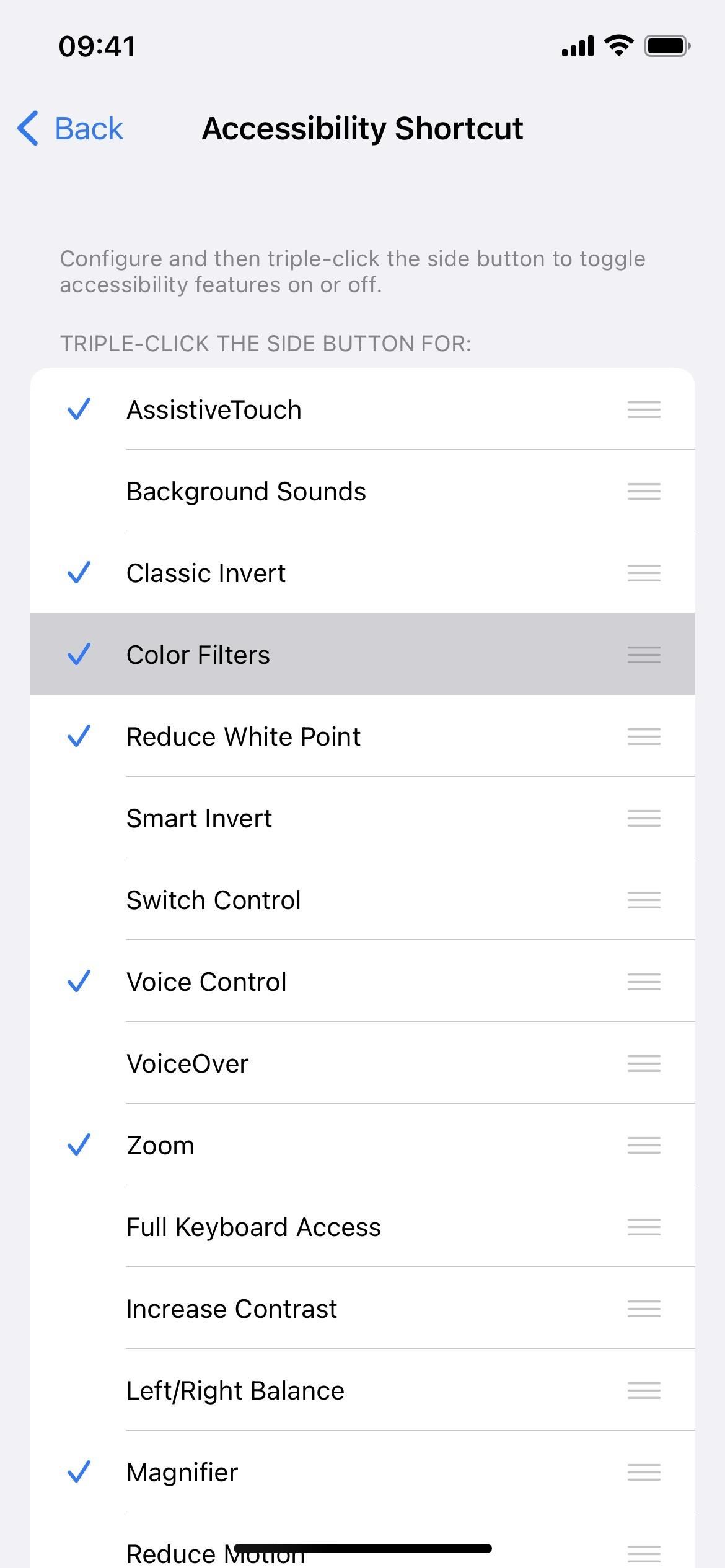The height and width of the screenshot is (1568, 725).
Task: Uncheck the Zoom option
Action: tap(362, 1145)
